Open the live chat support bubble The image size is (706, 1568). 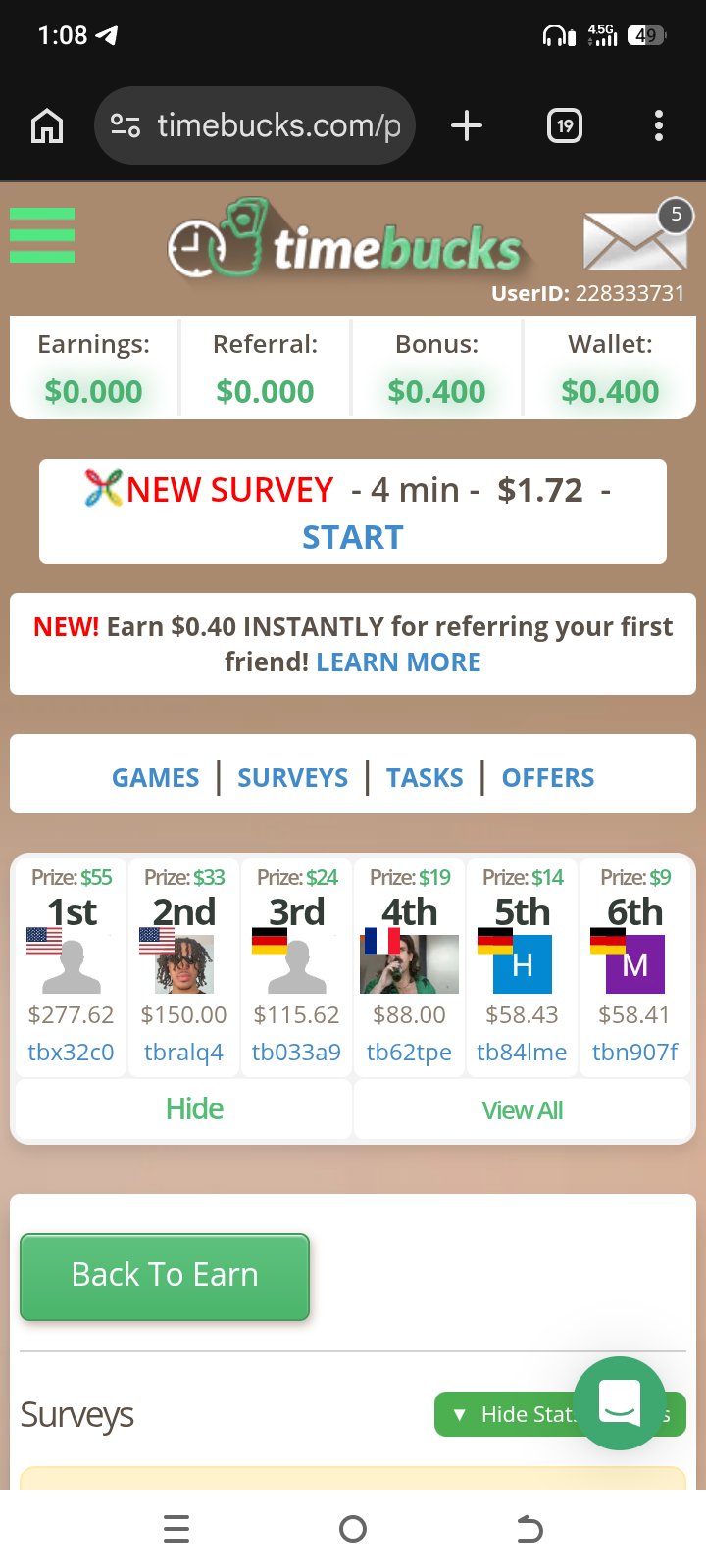tap(620, 1403)
